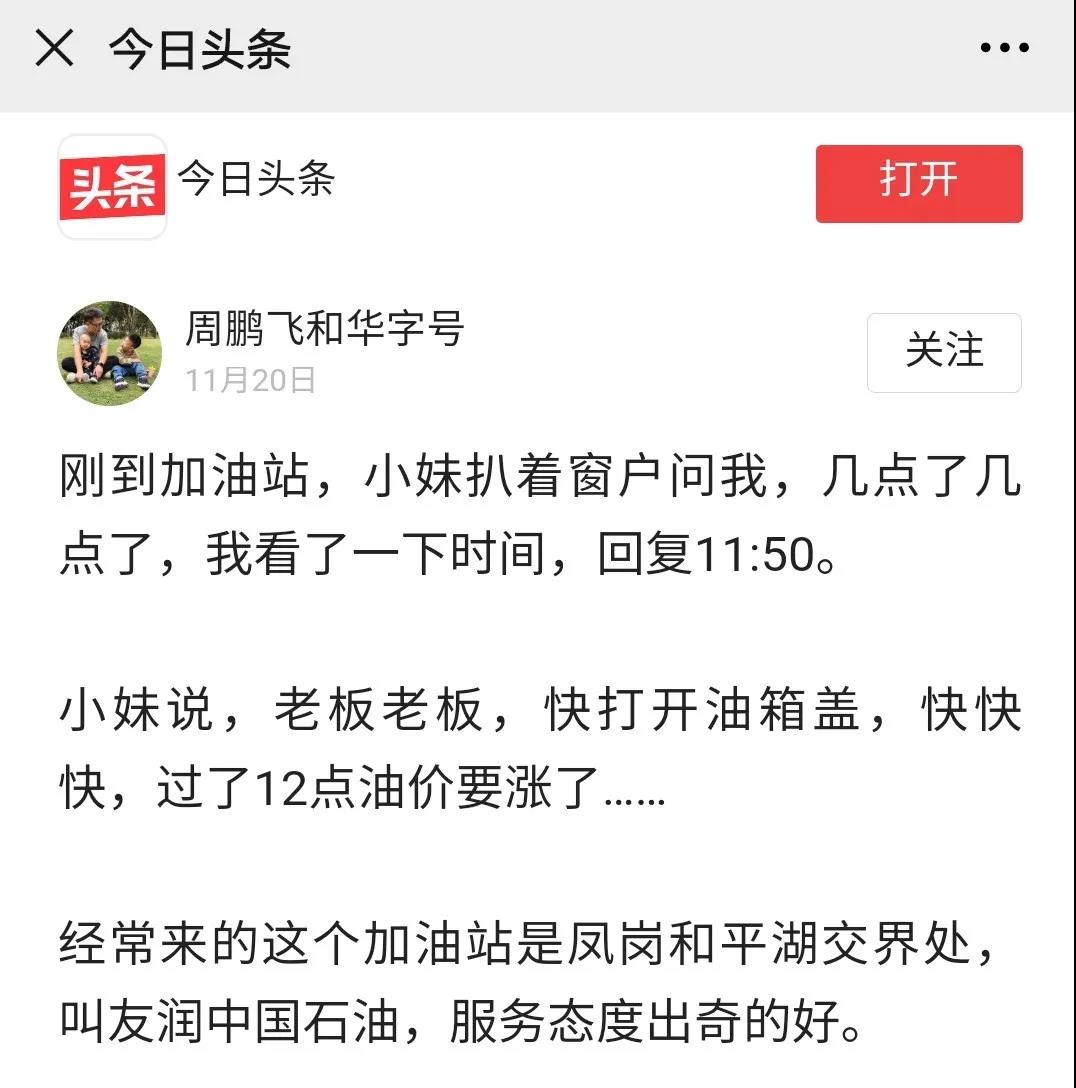The width and height of the screenshot is (1076, 1088).
Task: Tap the 今日头条 app logo banner
Action: point(112,186)
